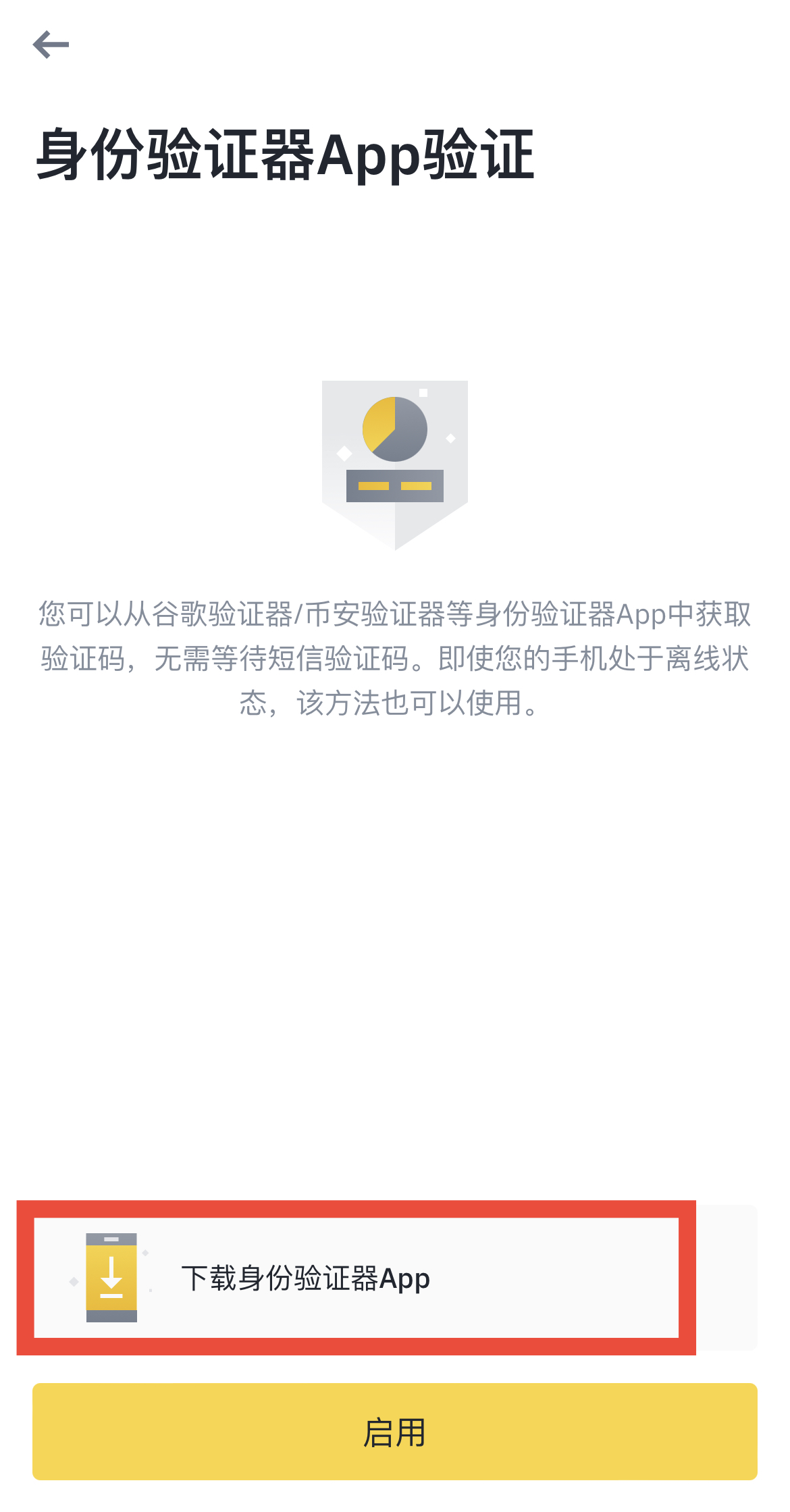Go back using the top-left arrow
Viewport: 790px width, 1512px height.
coord(51,45)
